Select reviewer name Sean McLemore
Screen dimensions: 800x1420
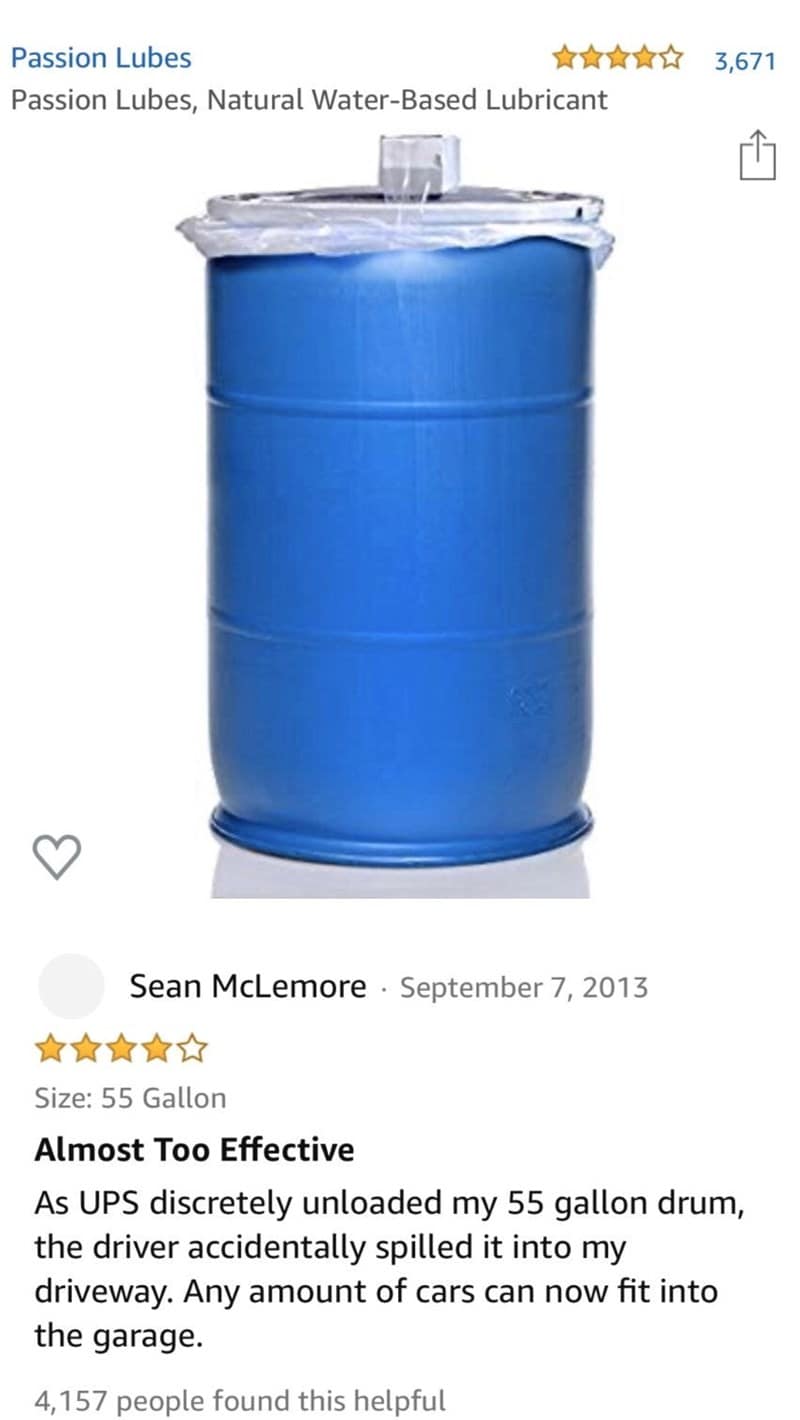point(246,986)
